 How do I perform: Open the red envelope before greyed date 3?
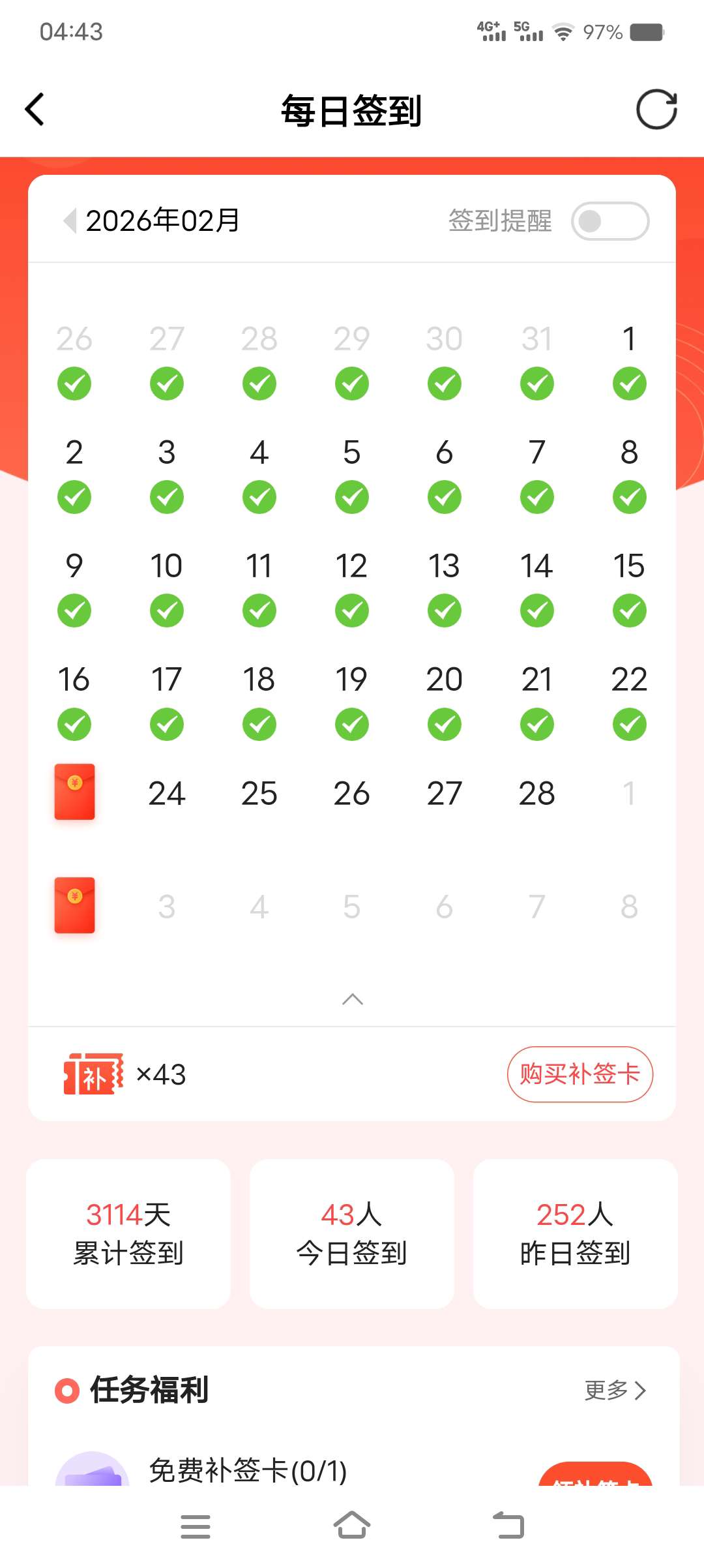(x=74, y=905)
